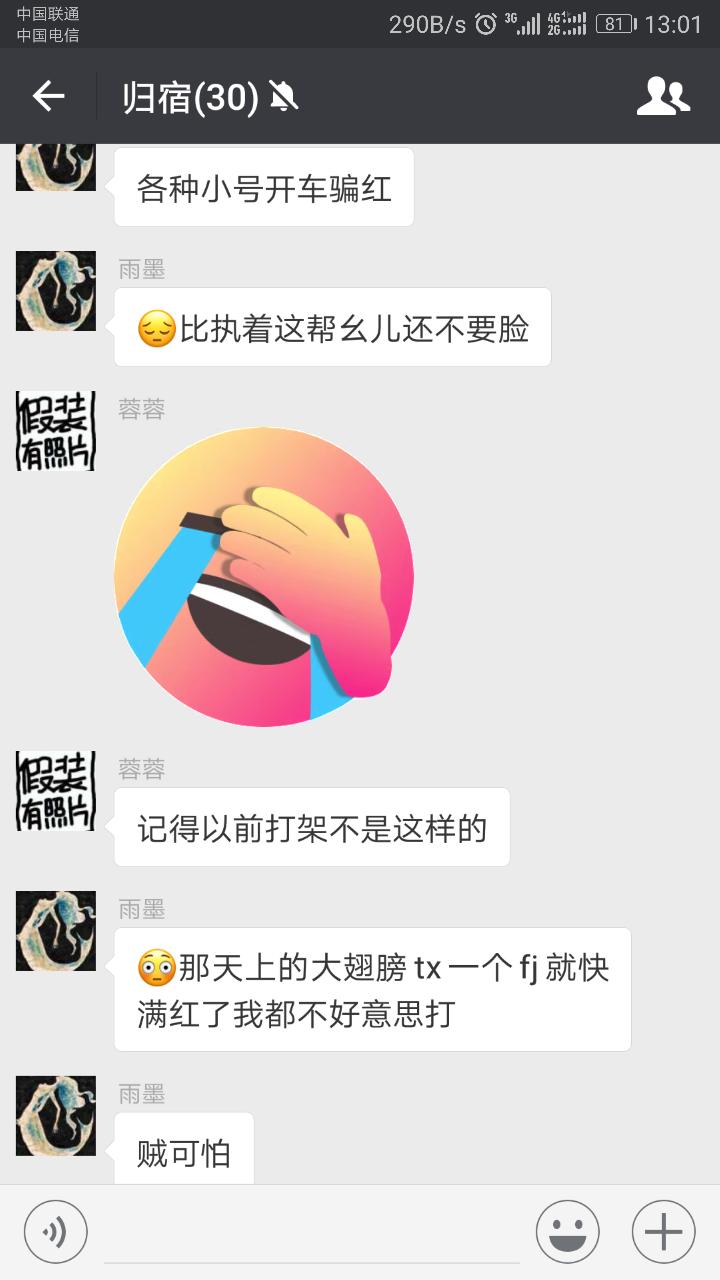Open 雨墨's avatar next to 贼可怕
The width and height of the screenshot is (720, 1280).
56,1116
